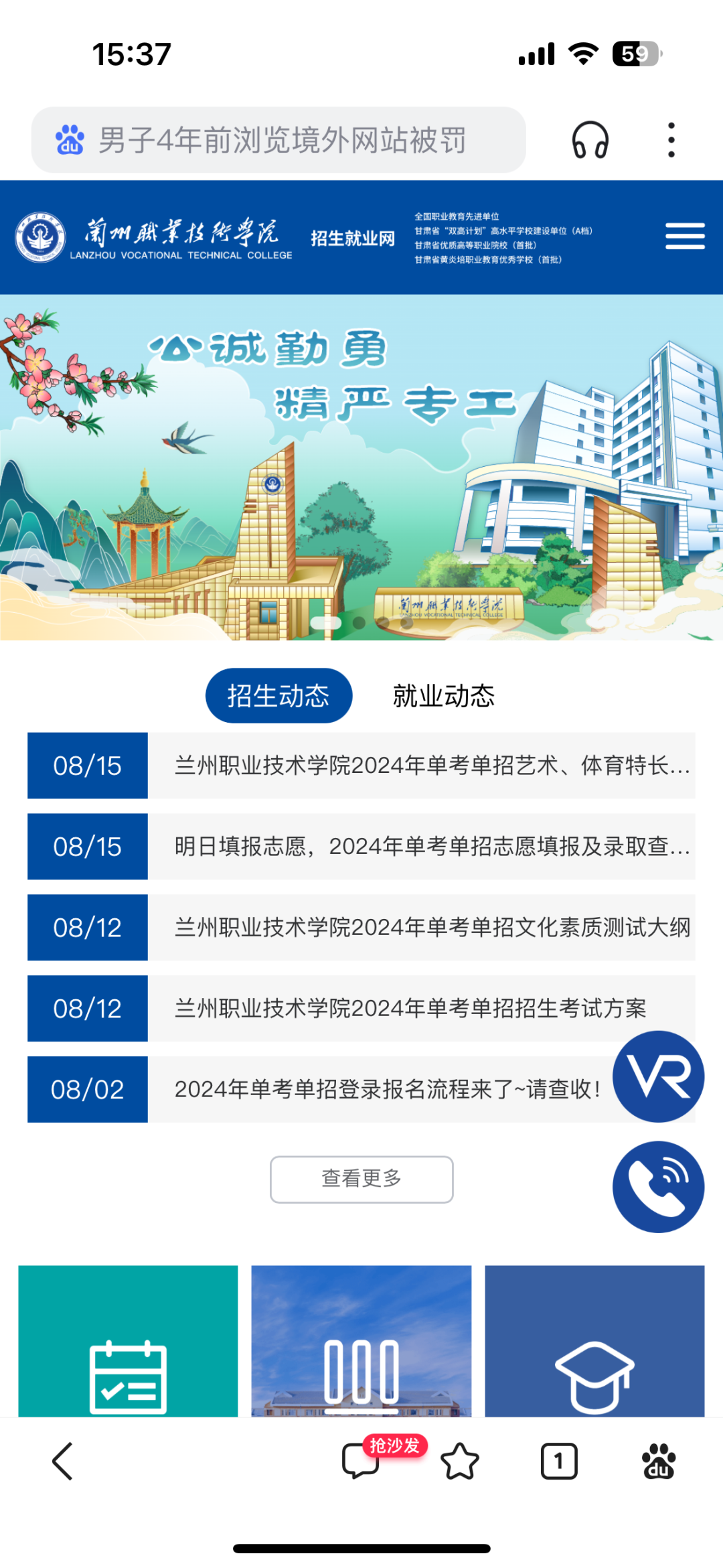The width and height of the screenshot is (723, 1568).
Task: Launch the VR campus tour button
Action: pyautogui.click(x=658, y=1076)
